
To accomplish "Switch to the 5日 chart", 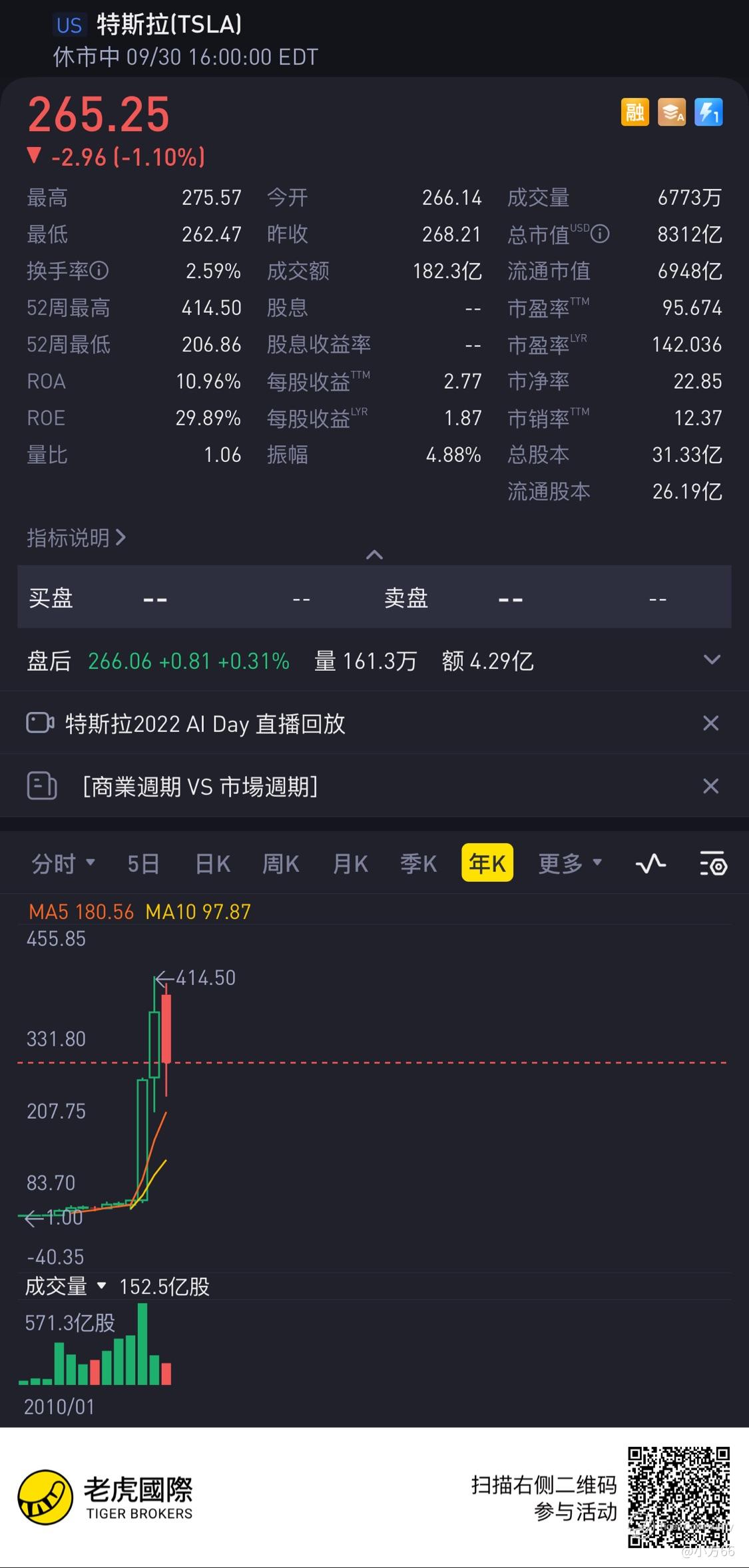I will point(143,863).
